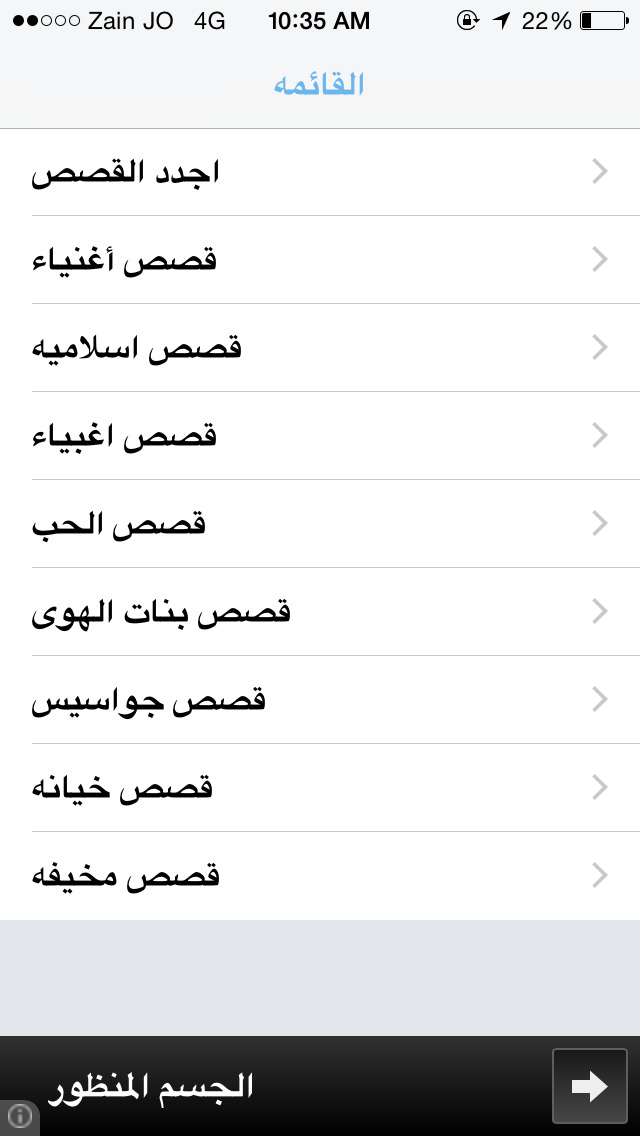
Task: Choose the قصص بنات الهوى row
Action: 320,611
